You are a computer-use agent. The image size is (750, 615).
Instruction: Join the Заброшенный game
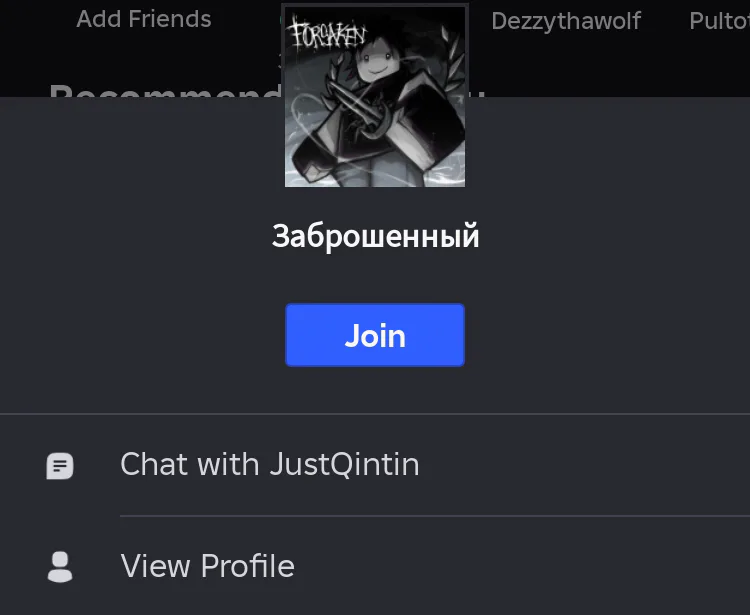tap(374, 335)
